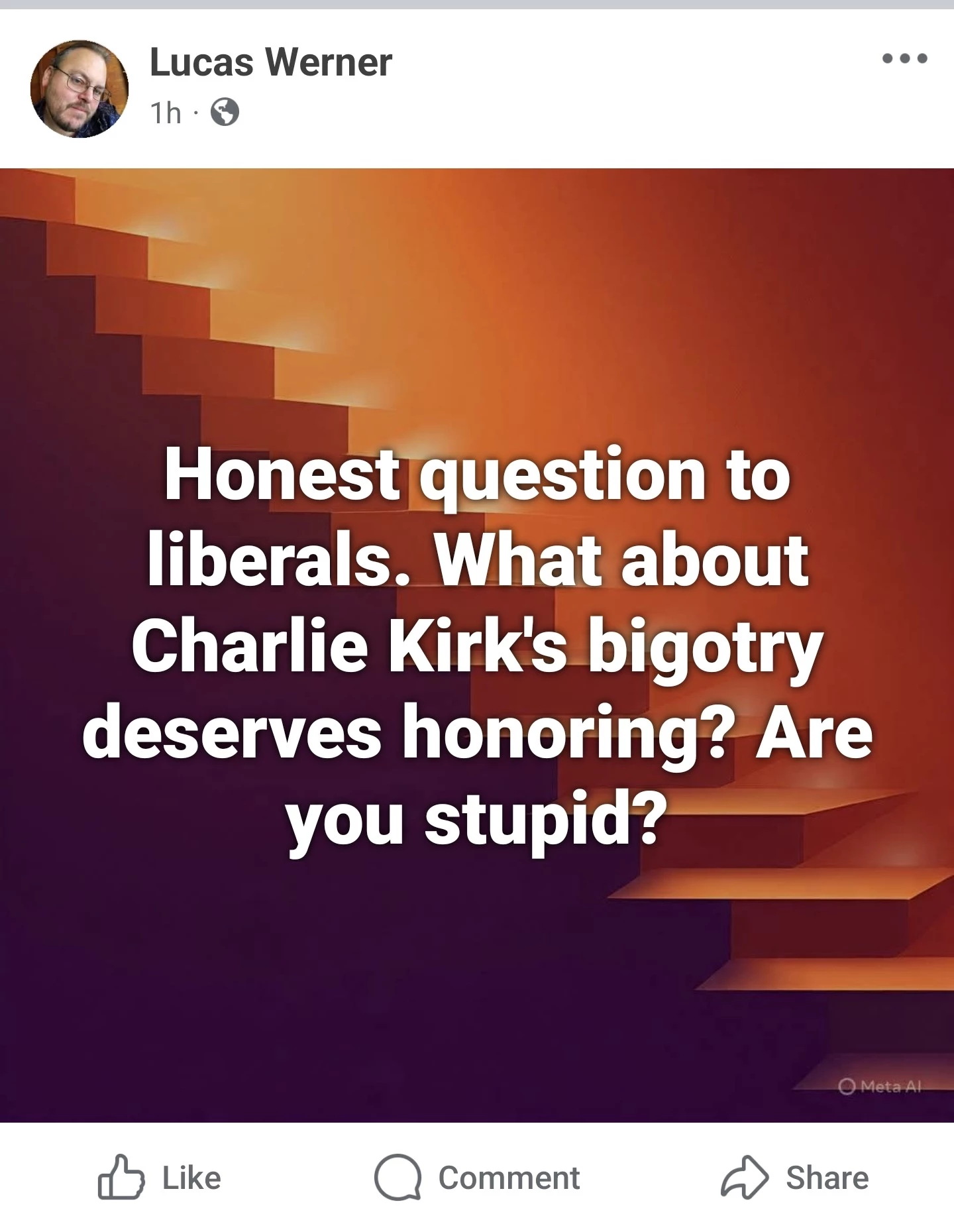This screenshot has width=954, height=1232.
Task: Open Lucas Werner's profile name link
Action: click(x=270, y=62)
